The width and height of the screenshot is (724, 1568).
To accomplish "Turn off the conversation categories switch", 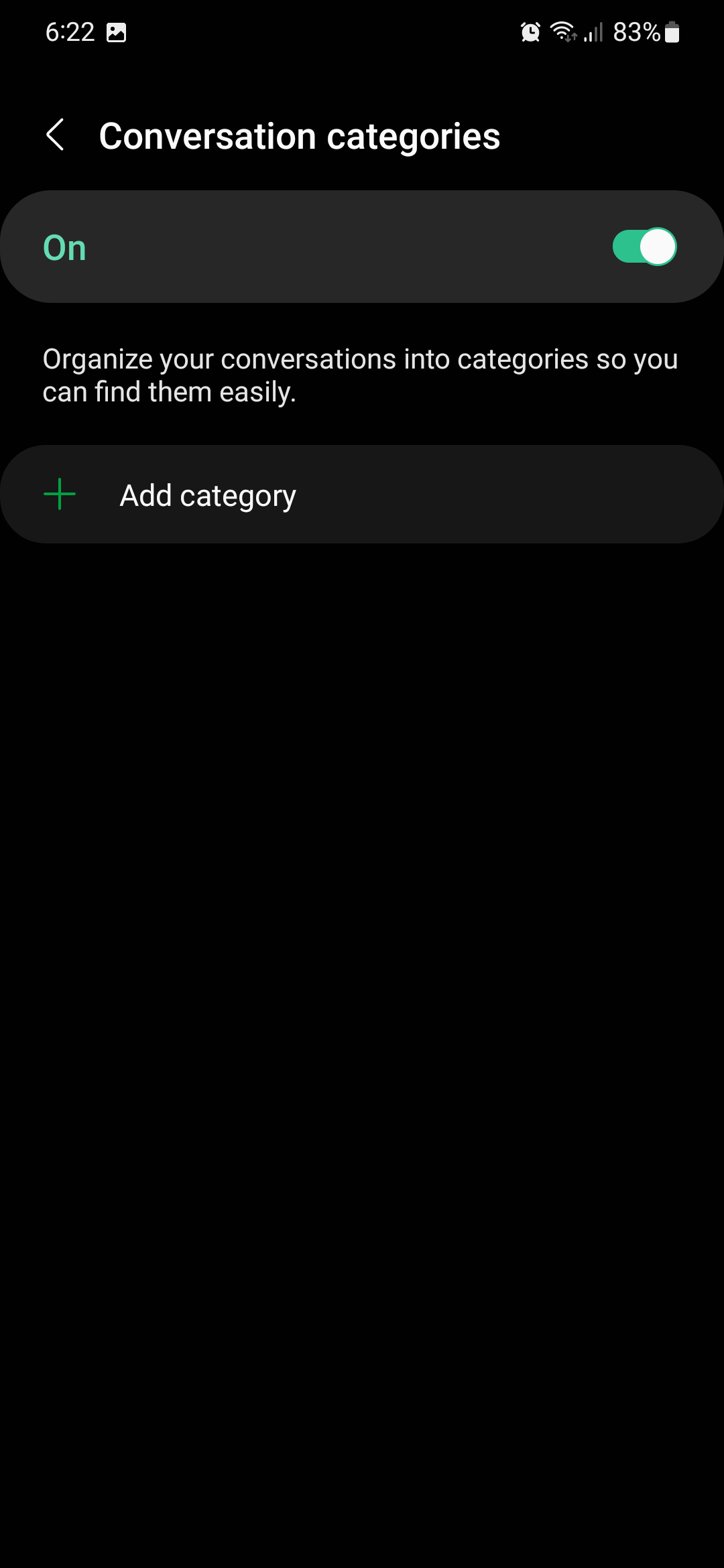I will pos(644,247).
